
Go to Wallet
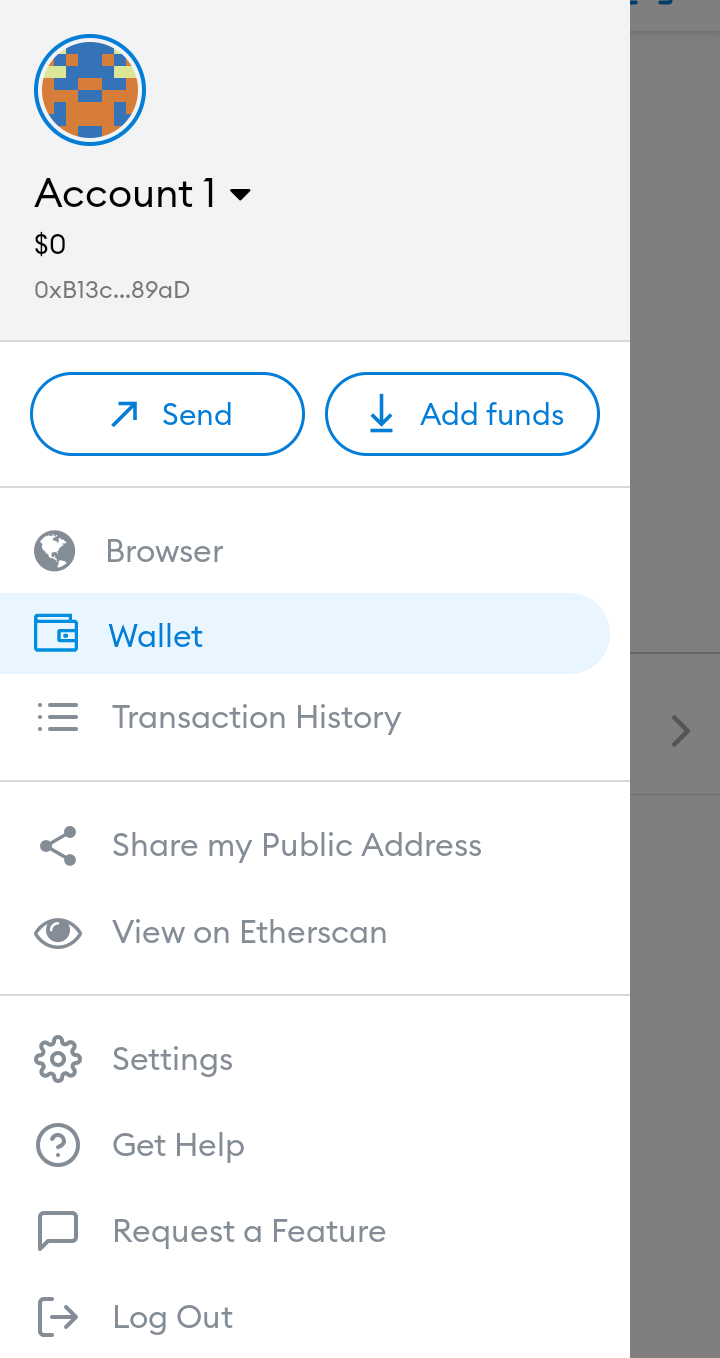pyautogui.click(x=156, y=635)
